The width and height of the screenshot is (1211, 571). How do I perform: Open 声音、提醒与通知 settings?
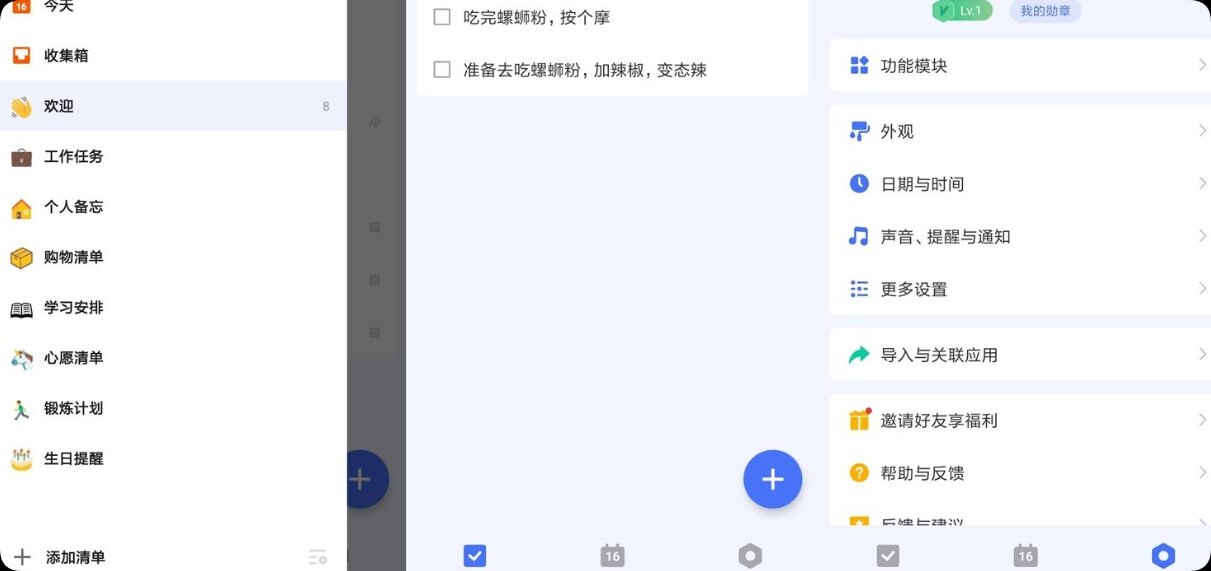tap(1020, 237)
